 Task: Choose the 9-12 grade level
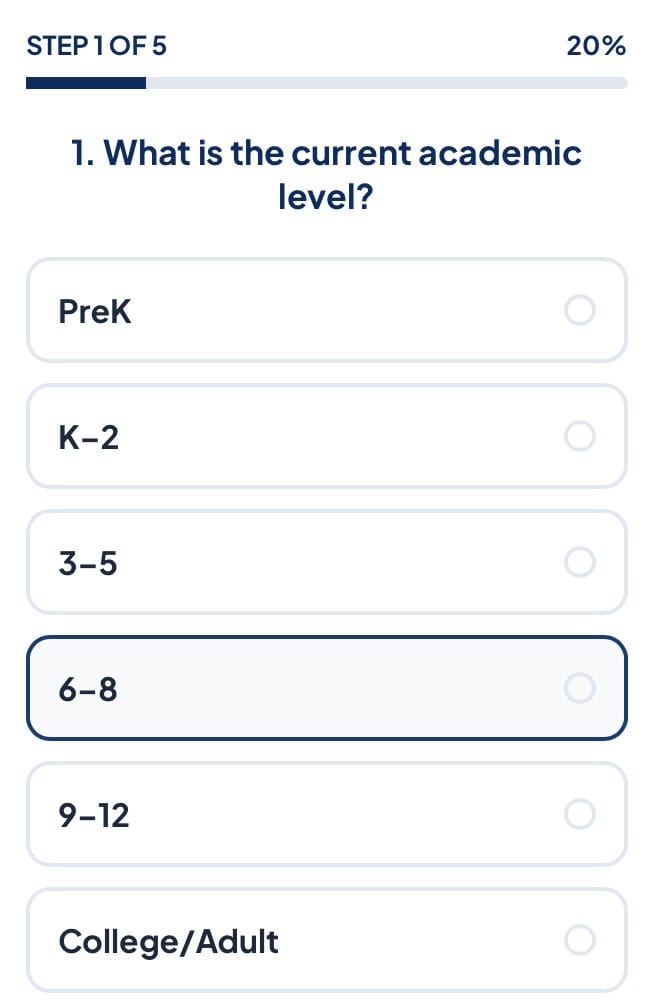tap(326, 814)
